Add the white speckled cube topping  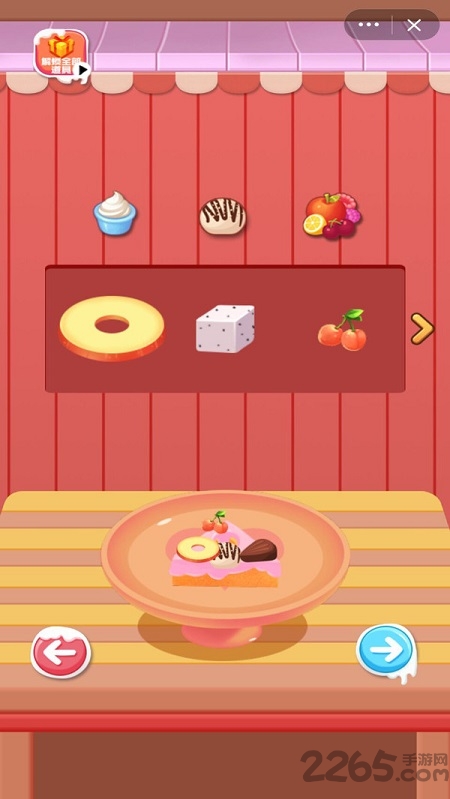coord(225,328)
